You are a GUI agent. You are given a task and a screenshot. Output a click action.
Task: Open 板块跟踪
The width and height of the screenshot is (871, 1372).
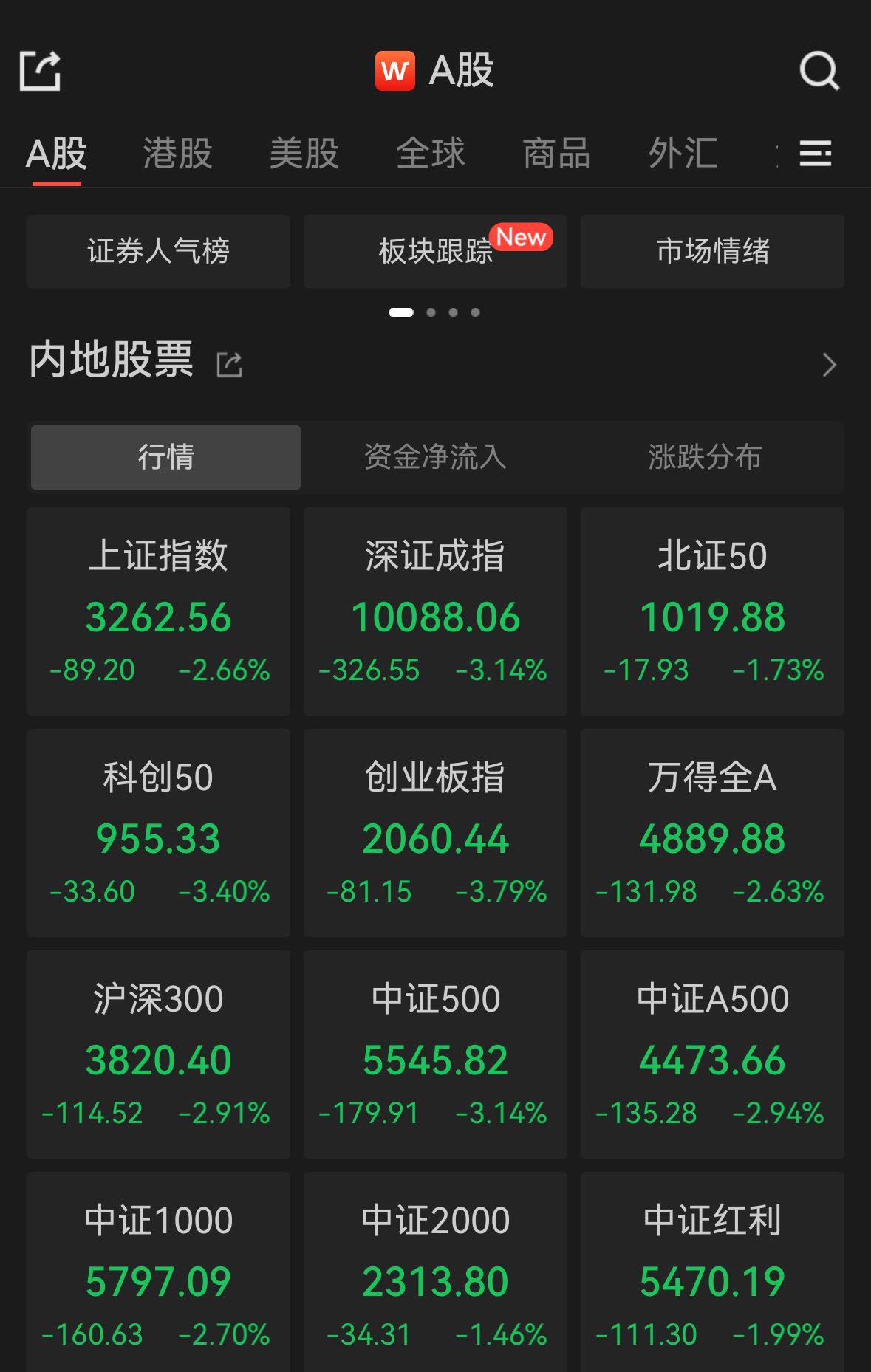(435, 251)
